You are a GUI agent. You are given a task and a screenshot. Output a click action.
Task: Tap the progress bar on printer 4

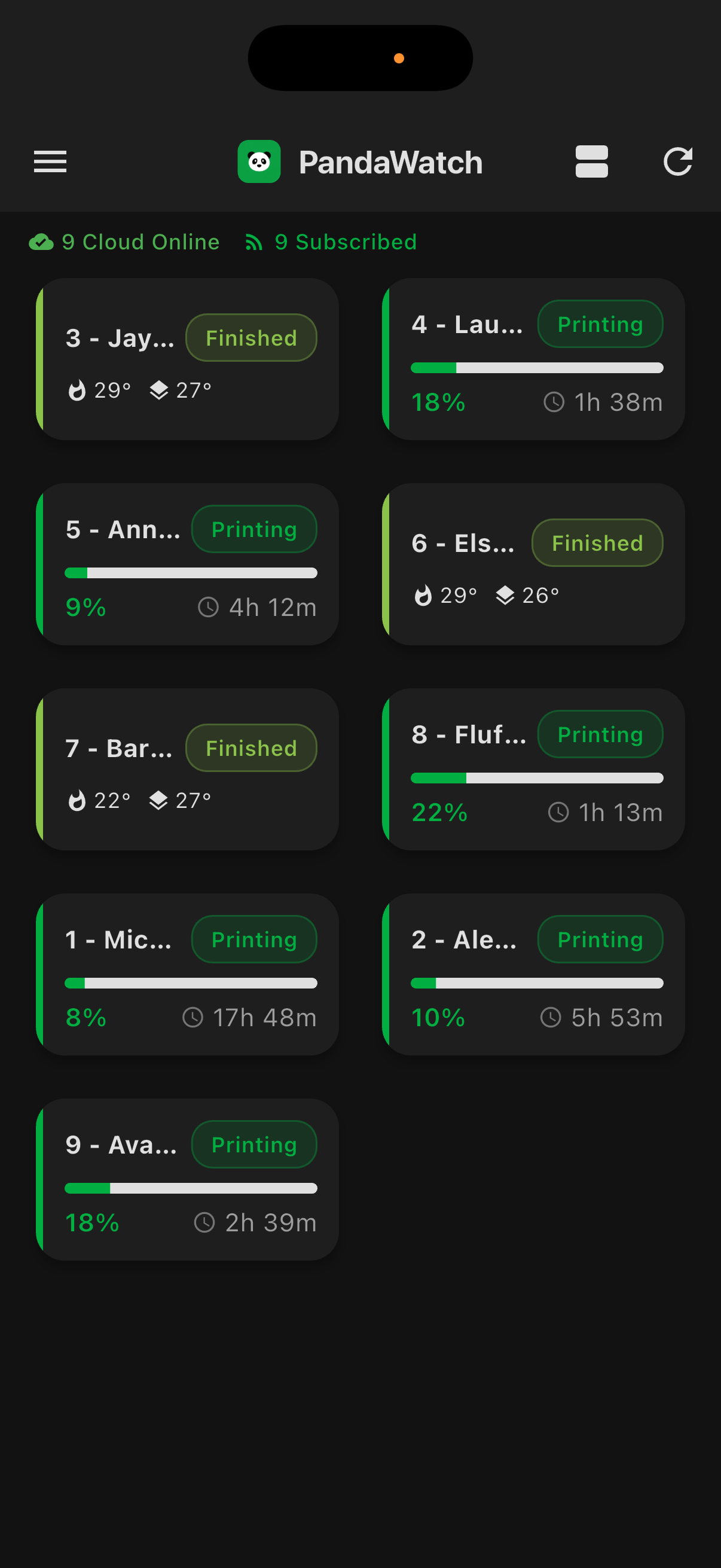tap(537, 368)
